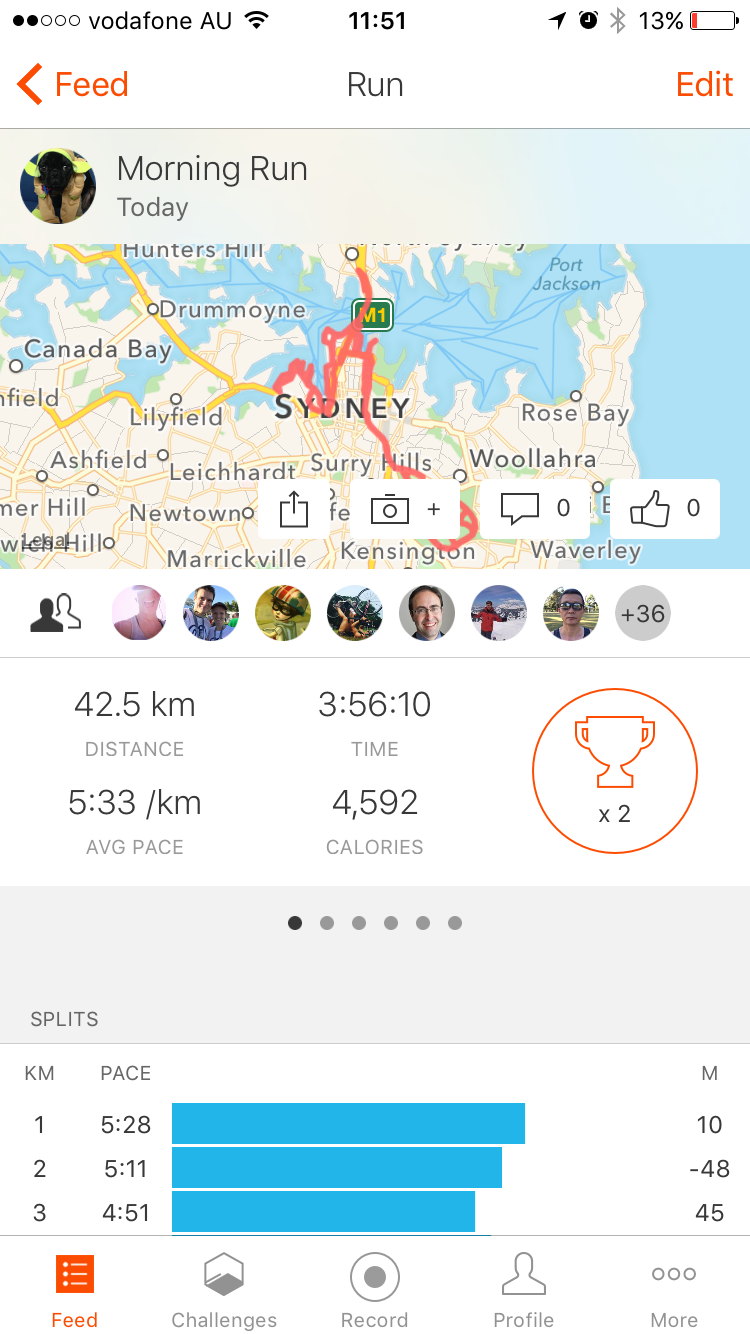Go back to the Feed
Image resolution: width=750 pixels, height=1334 pixels.
(73, 85)
